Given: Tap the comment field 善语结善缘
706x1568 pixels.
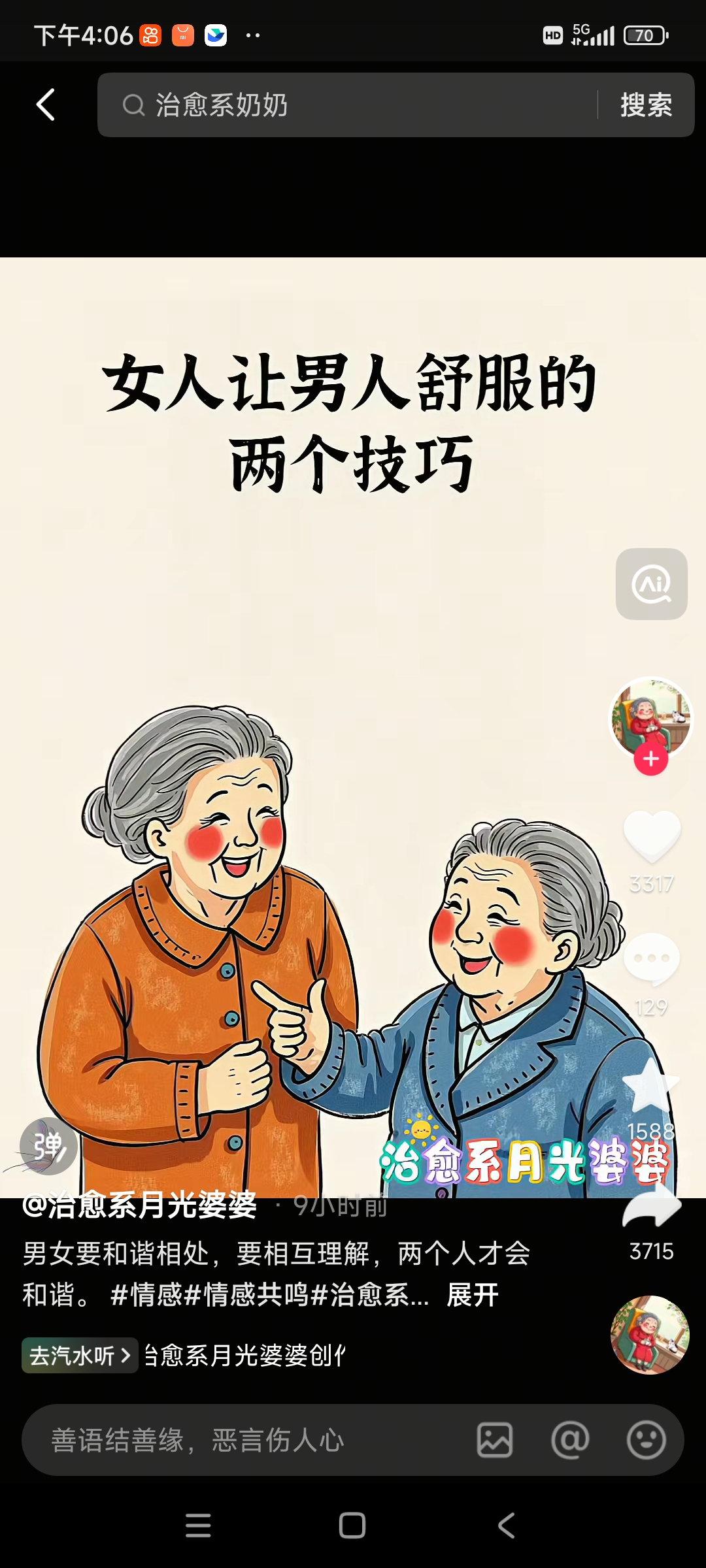Looking at the screenshot, I should point(248,1440).
